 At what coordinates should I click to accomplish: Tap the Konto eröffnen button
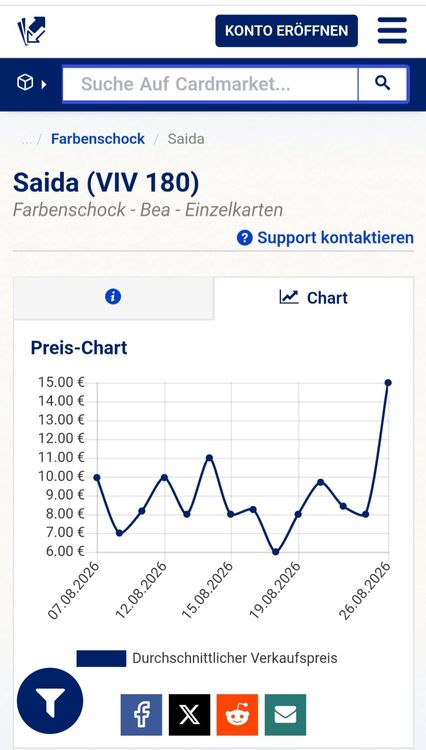pyautogui.click(x=286, y=31)
